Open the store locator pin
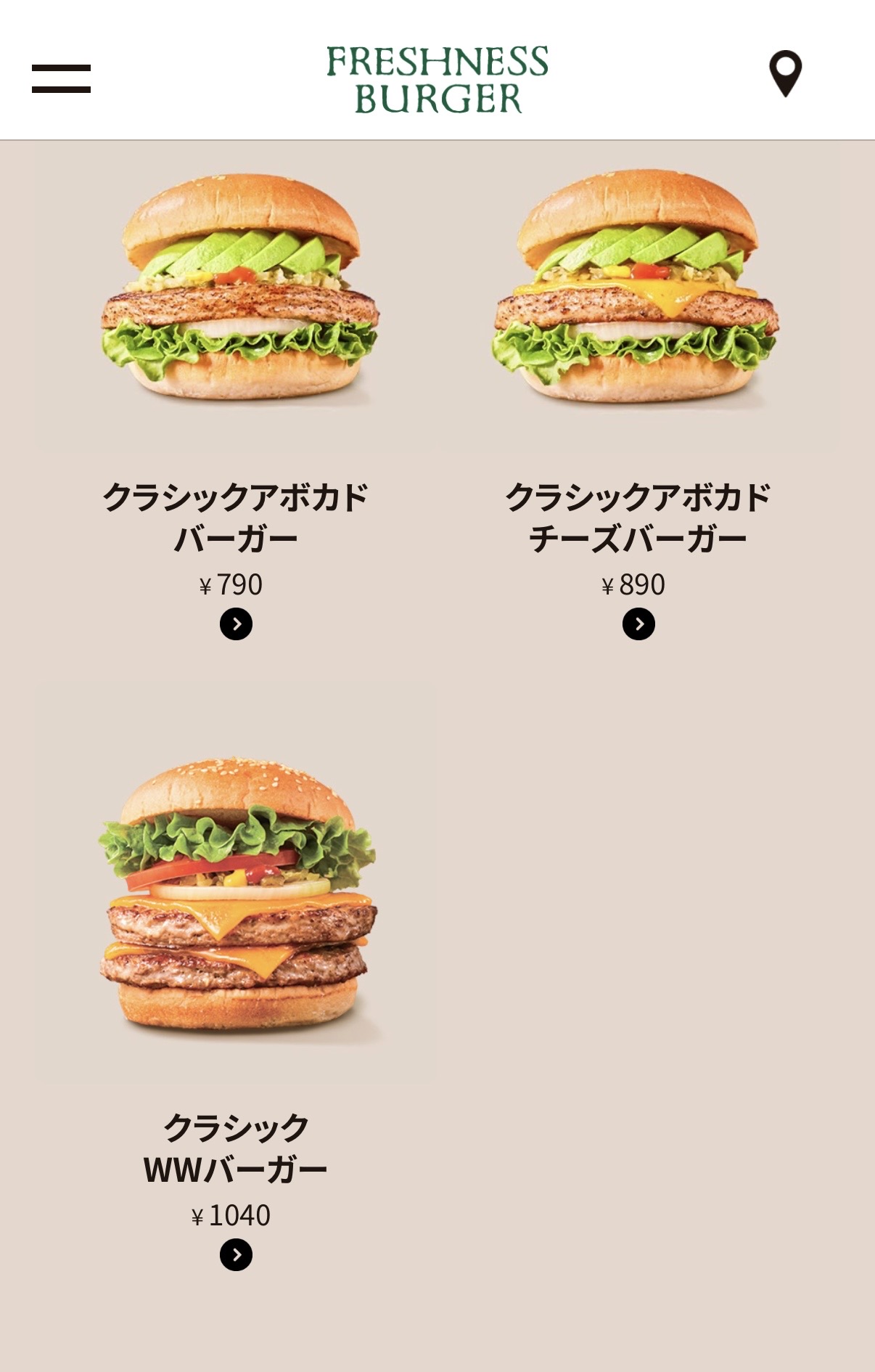The width and height of the screenshot is (875, 1372). (x=785, y=73)
